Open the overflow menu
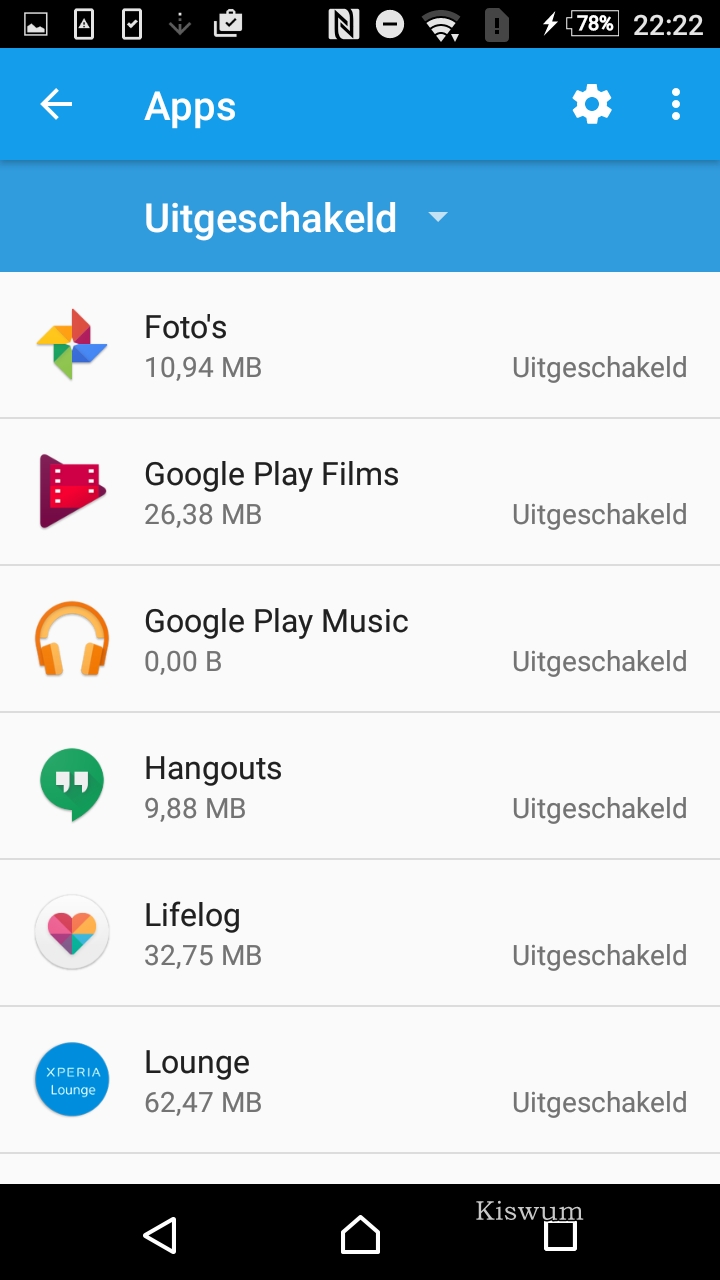This screenshot has width=720, height=1280. click(676, 105)
